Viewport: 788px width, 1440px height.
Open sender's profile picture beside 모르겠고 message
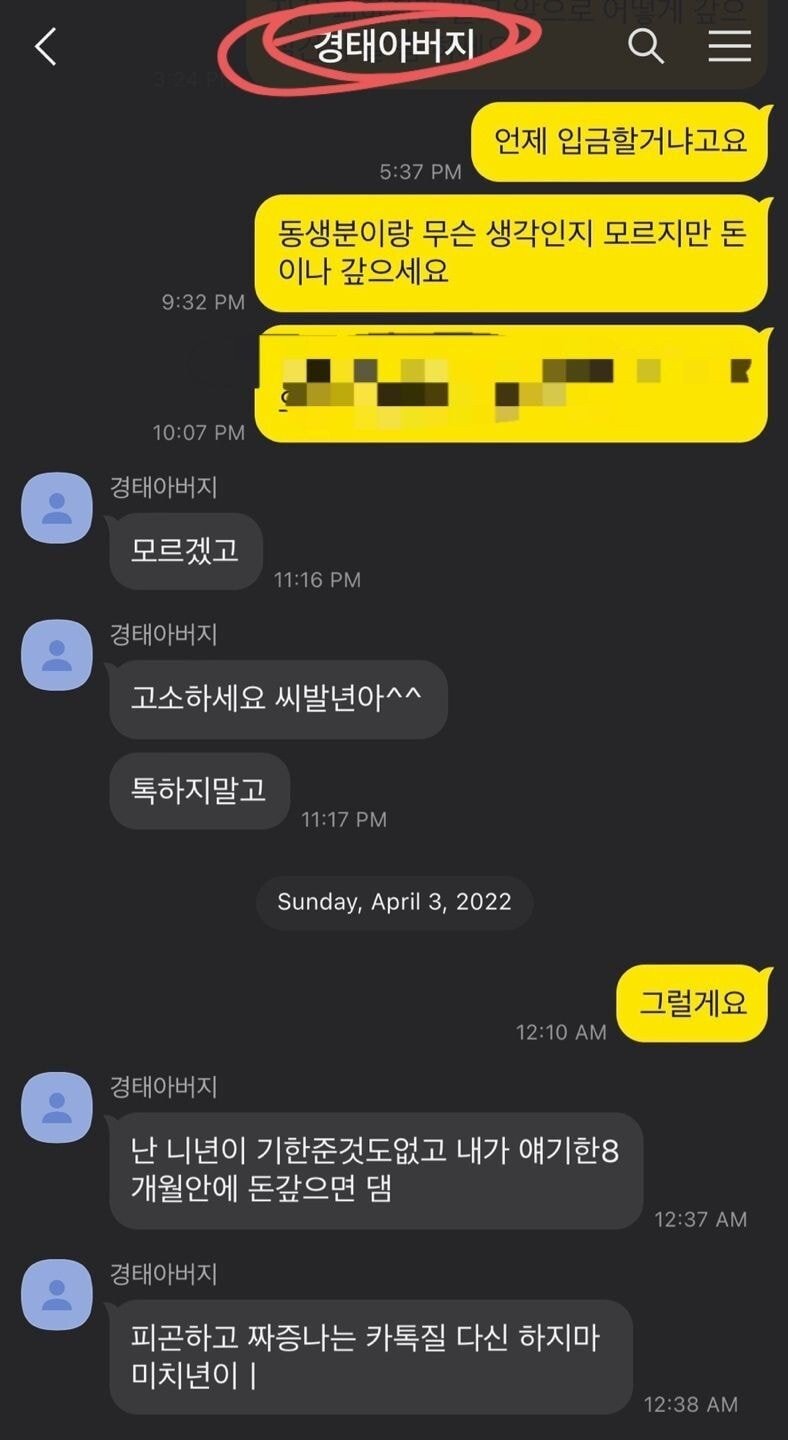click(x=57, y=508)
